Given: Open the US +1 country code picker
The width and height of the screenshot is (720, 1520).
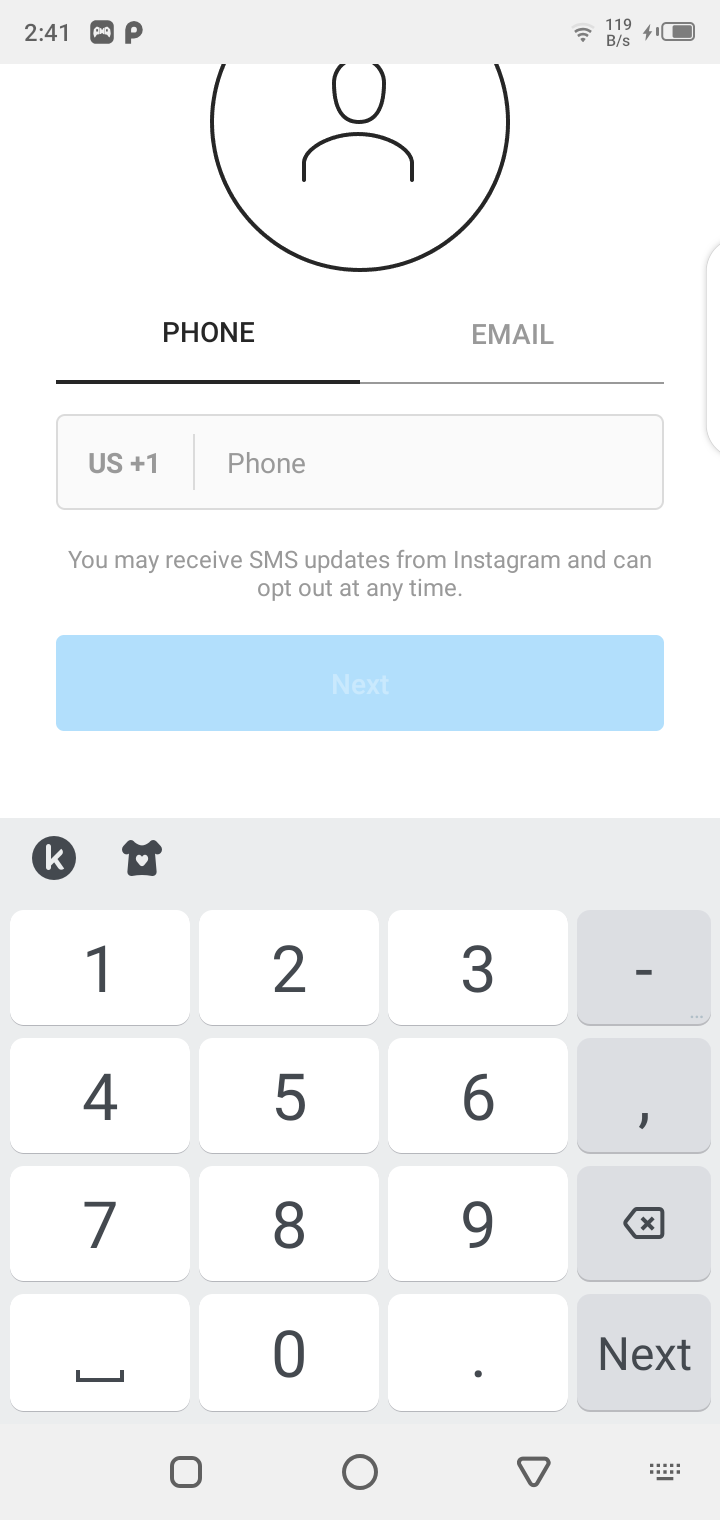Looking at the screenshot, I should pyautogui.click(x=124, y=463).
